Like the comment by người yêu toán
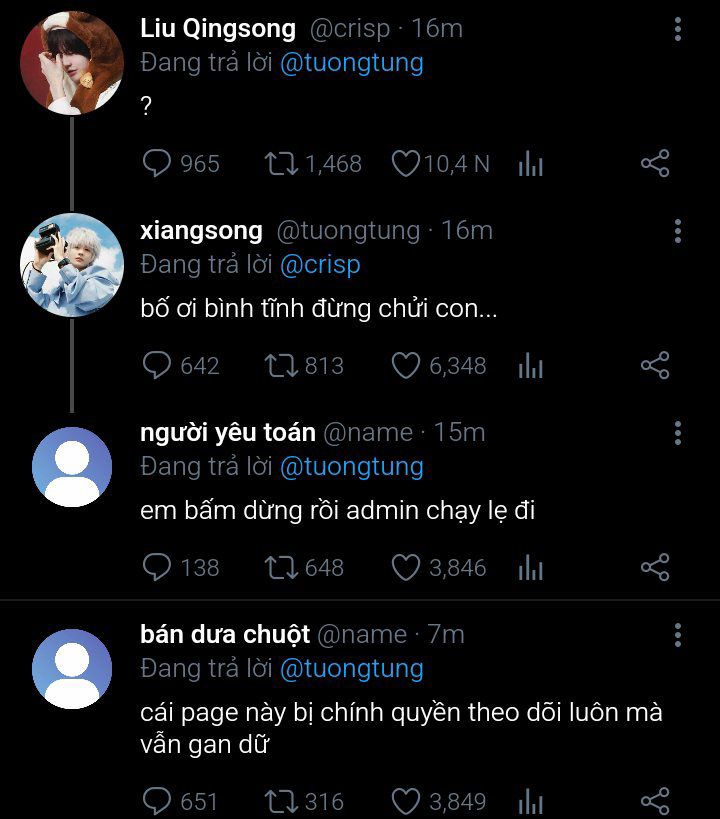 coord(405,568)
